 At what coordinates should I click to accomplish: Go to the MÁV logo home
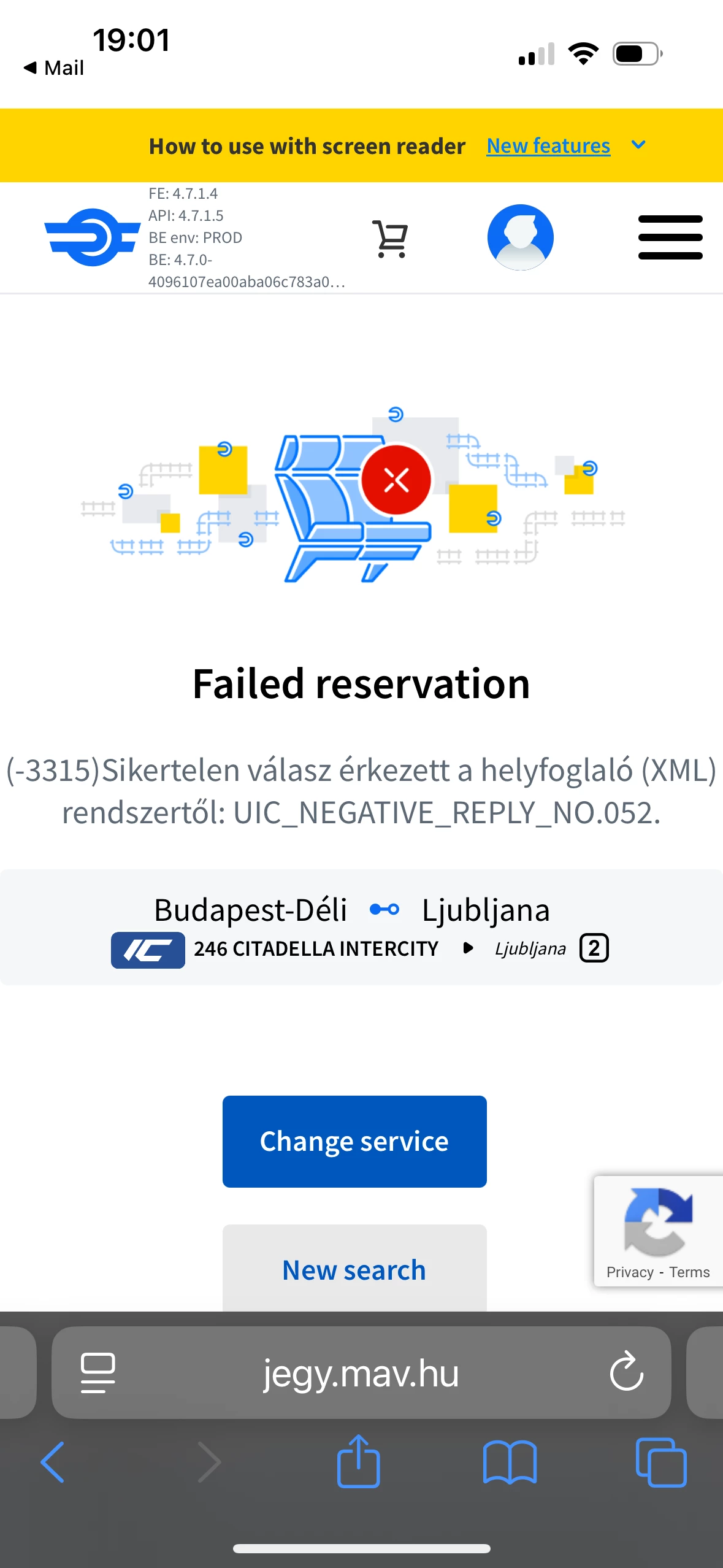coord(92,237)
